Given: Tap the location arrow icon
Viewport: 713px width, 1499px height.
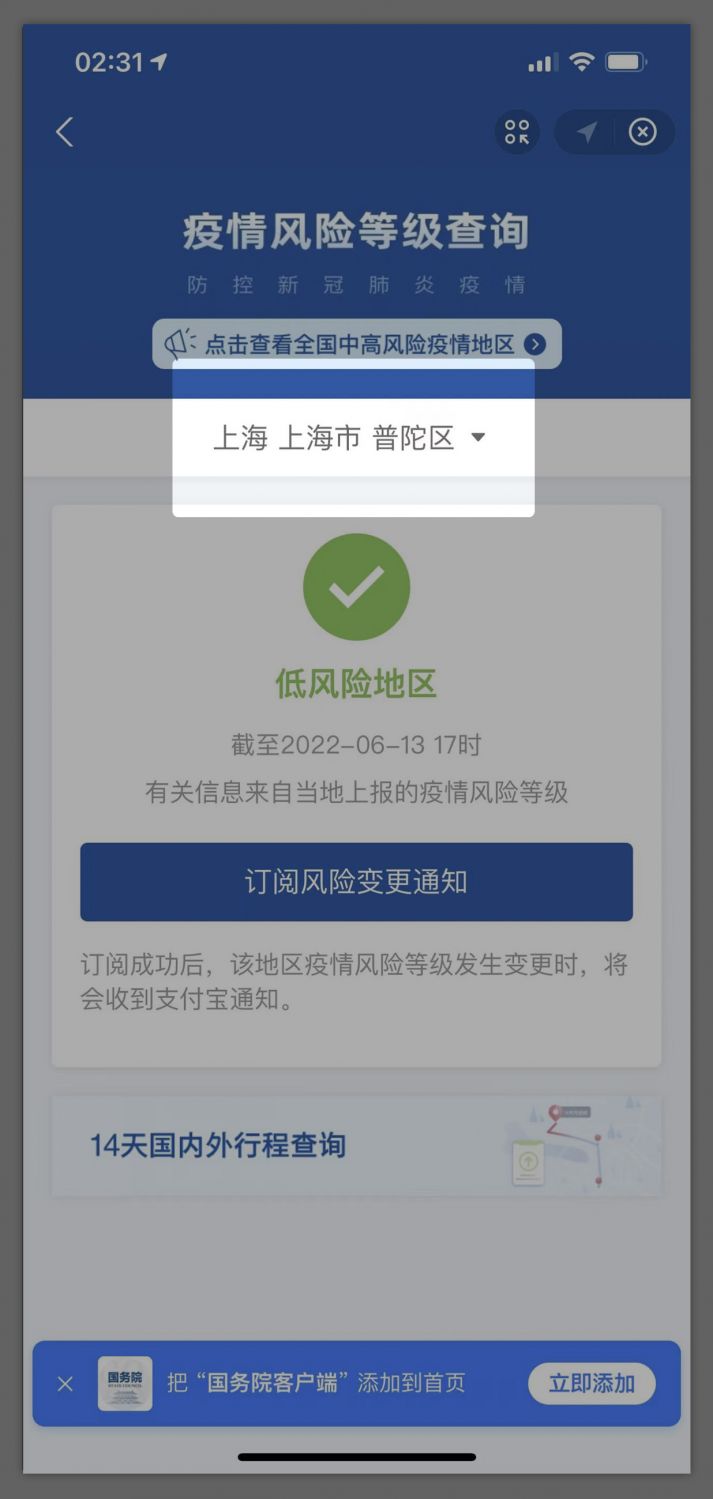Looking at the screenshot, I should coord(587,132).
